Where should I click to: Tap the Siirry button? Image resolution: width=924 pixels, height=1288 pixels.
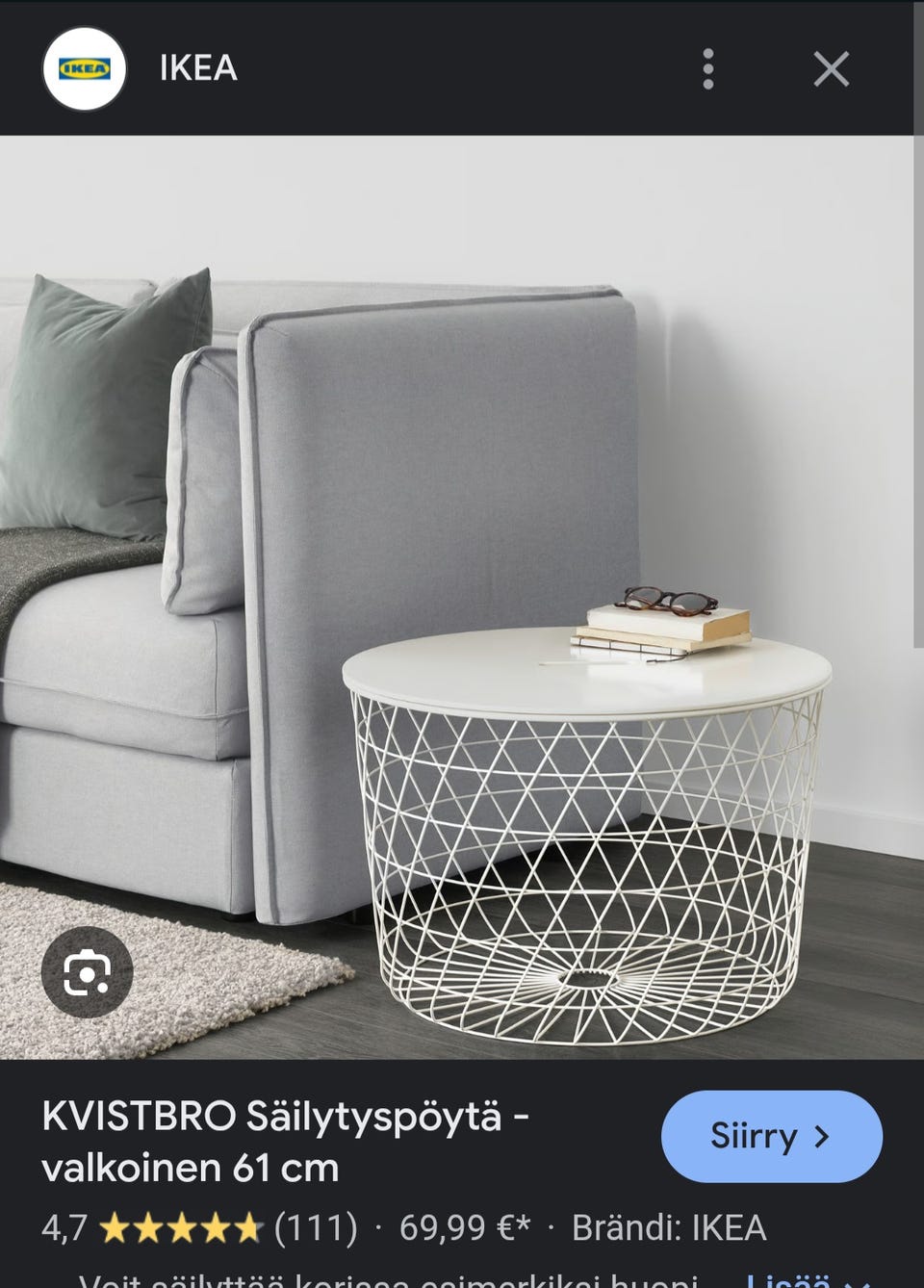tap(771, 1137)
